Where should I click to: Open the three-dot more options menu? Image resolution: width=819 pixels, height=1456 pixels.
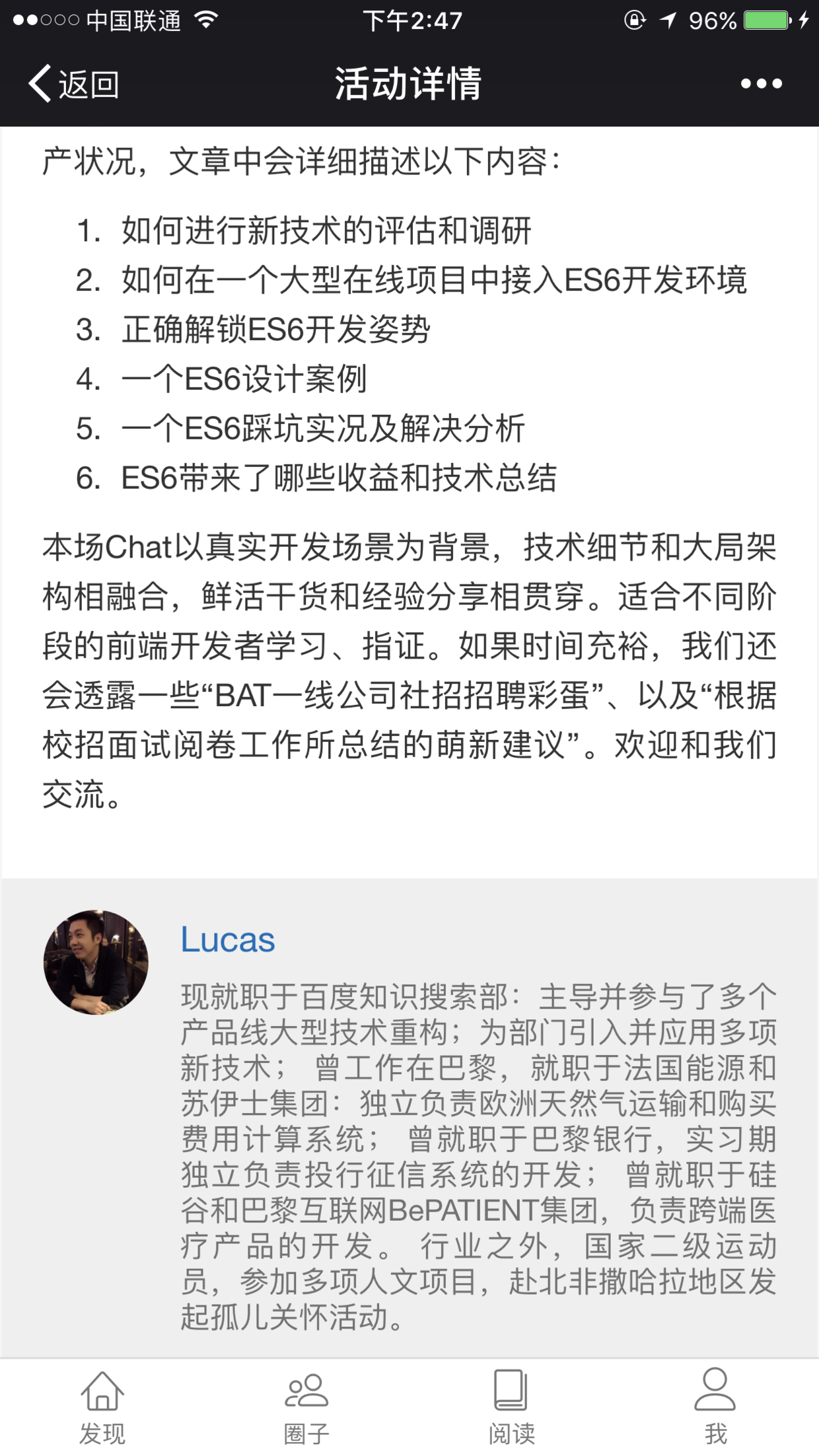tap(761, 84)
